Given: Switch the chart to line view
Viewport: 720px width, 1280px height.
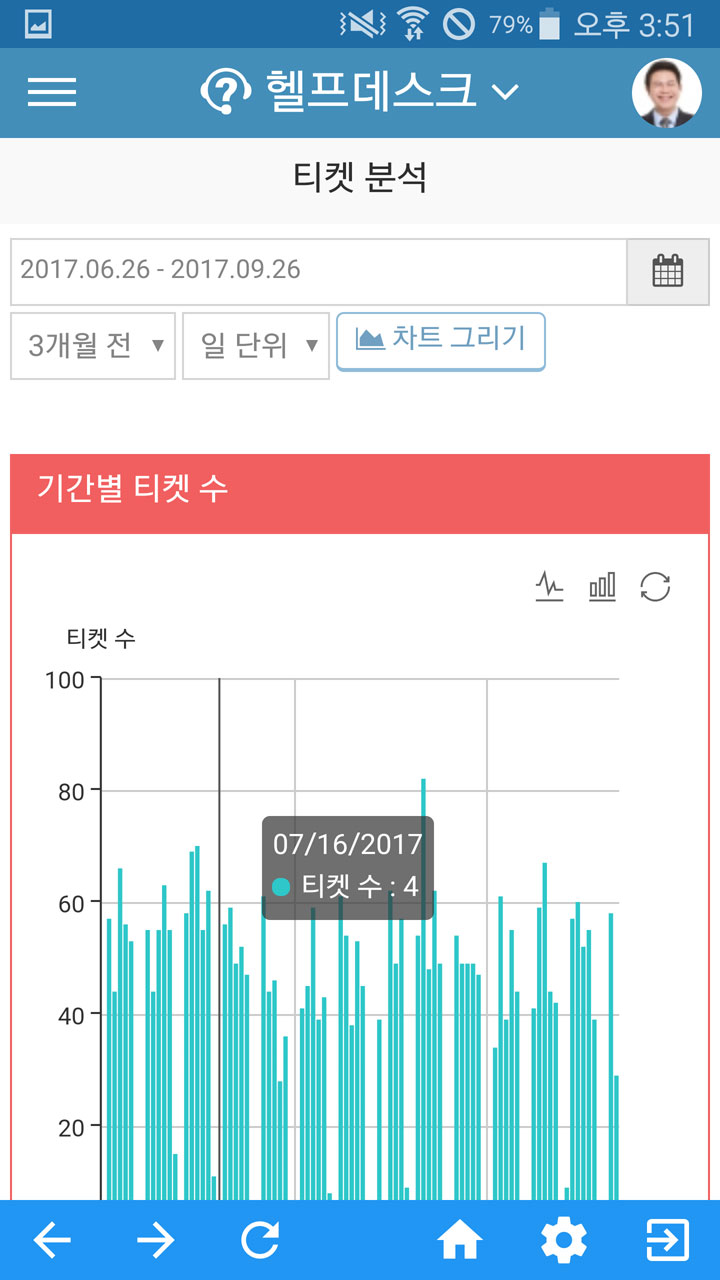Looking at the screenshot, I should coord(550,586).
